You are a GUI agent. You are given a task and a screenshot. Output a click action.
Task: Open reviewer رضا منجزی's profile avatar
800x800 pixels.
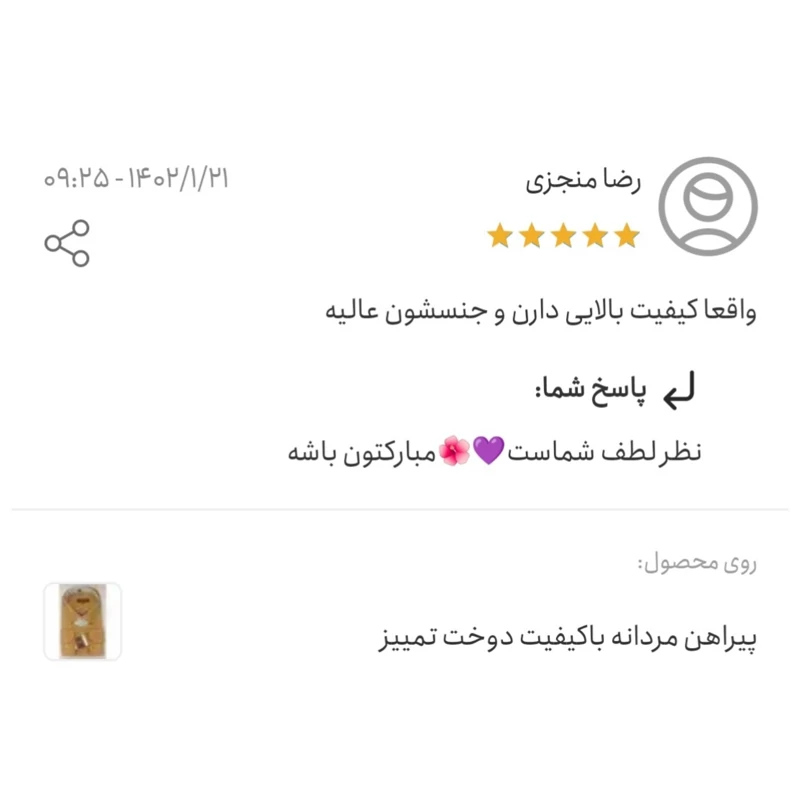pos(707,207)
